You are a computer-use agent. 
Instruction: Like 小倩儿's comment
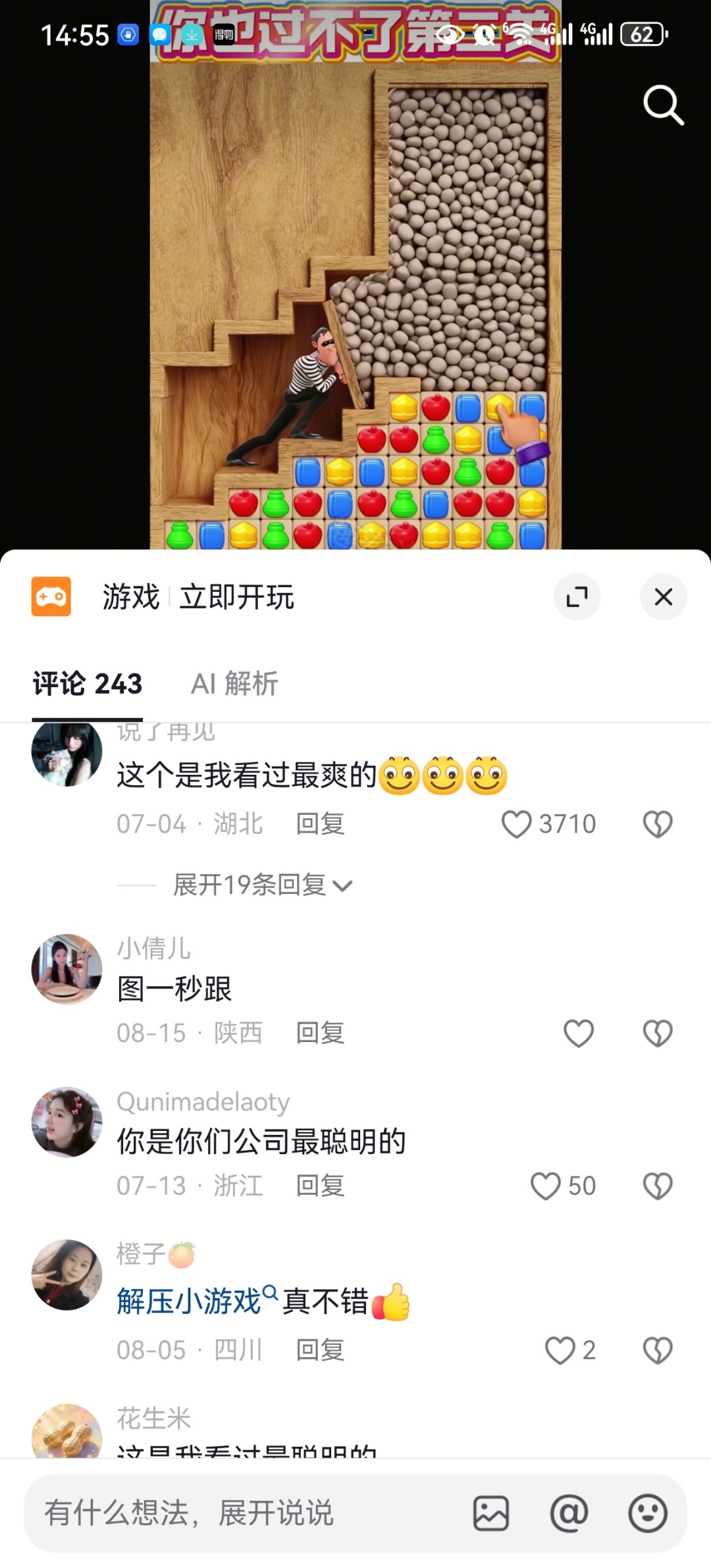click(x=579, y=1033)
